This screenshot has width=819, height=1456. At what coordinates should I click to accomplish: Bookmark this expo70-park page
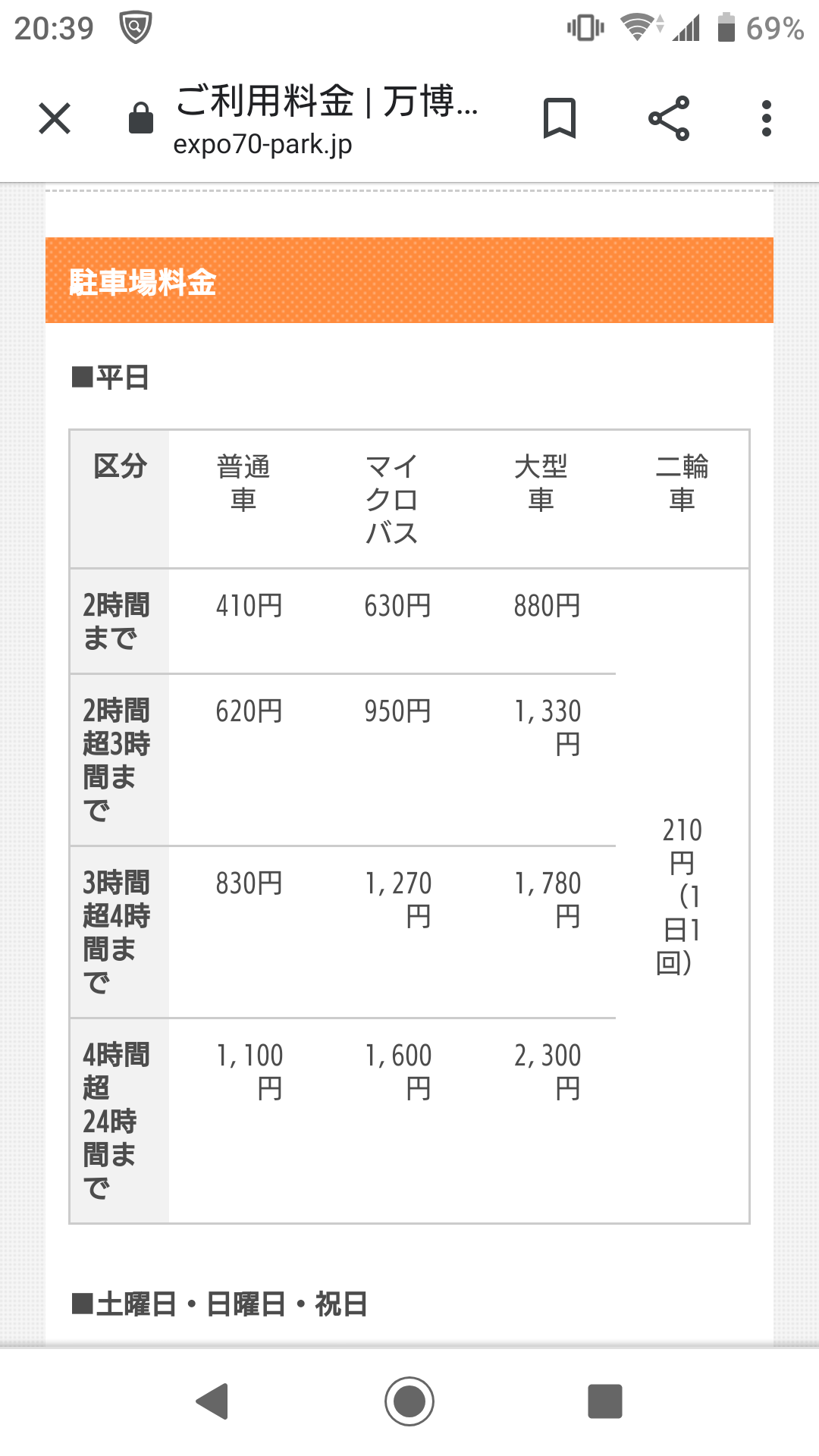[560, 119]
